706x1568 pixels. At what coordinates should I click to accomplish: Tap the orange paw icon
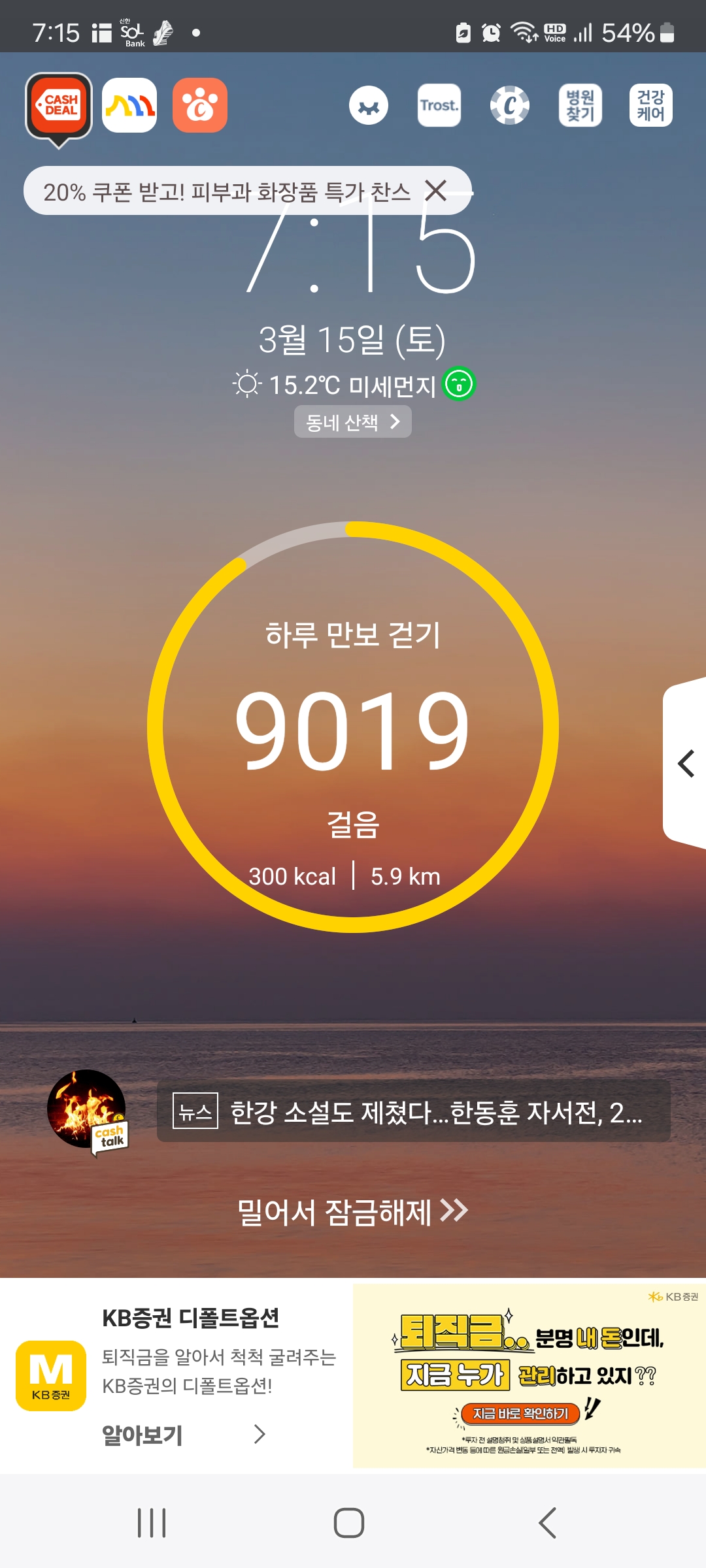tap(200, 105)
